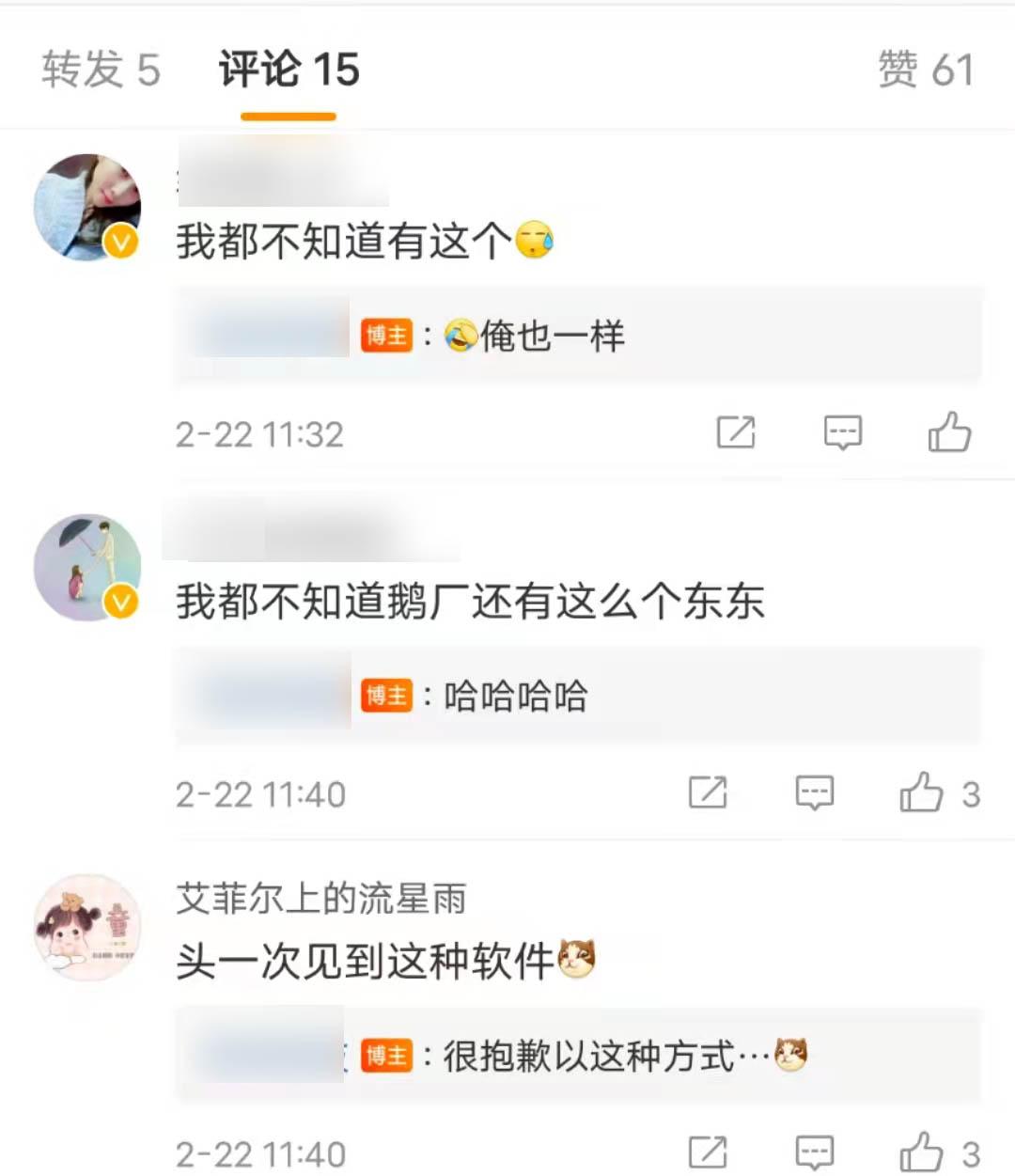This screenshot has height=1176, width=1015.
Task: Click the verified V badge on the first avatar
Action: (x=118, y=243)
